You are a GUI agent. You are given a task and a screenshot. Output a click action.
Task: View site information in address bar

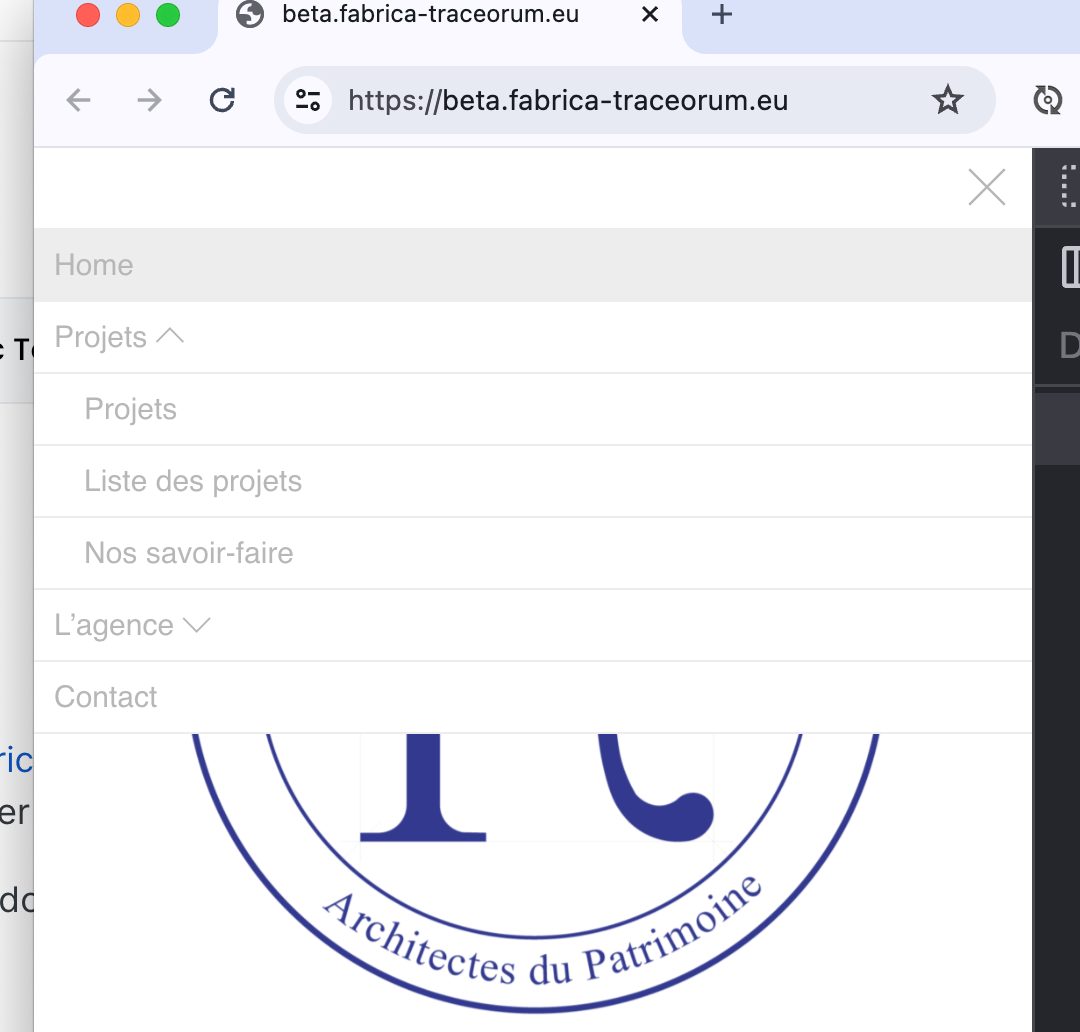click(x=308, y=100)
